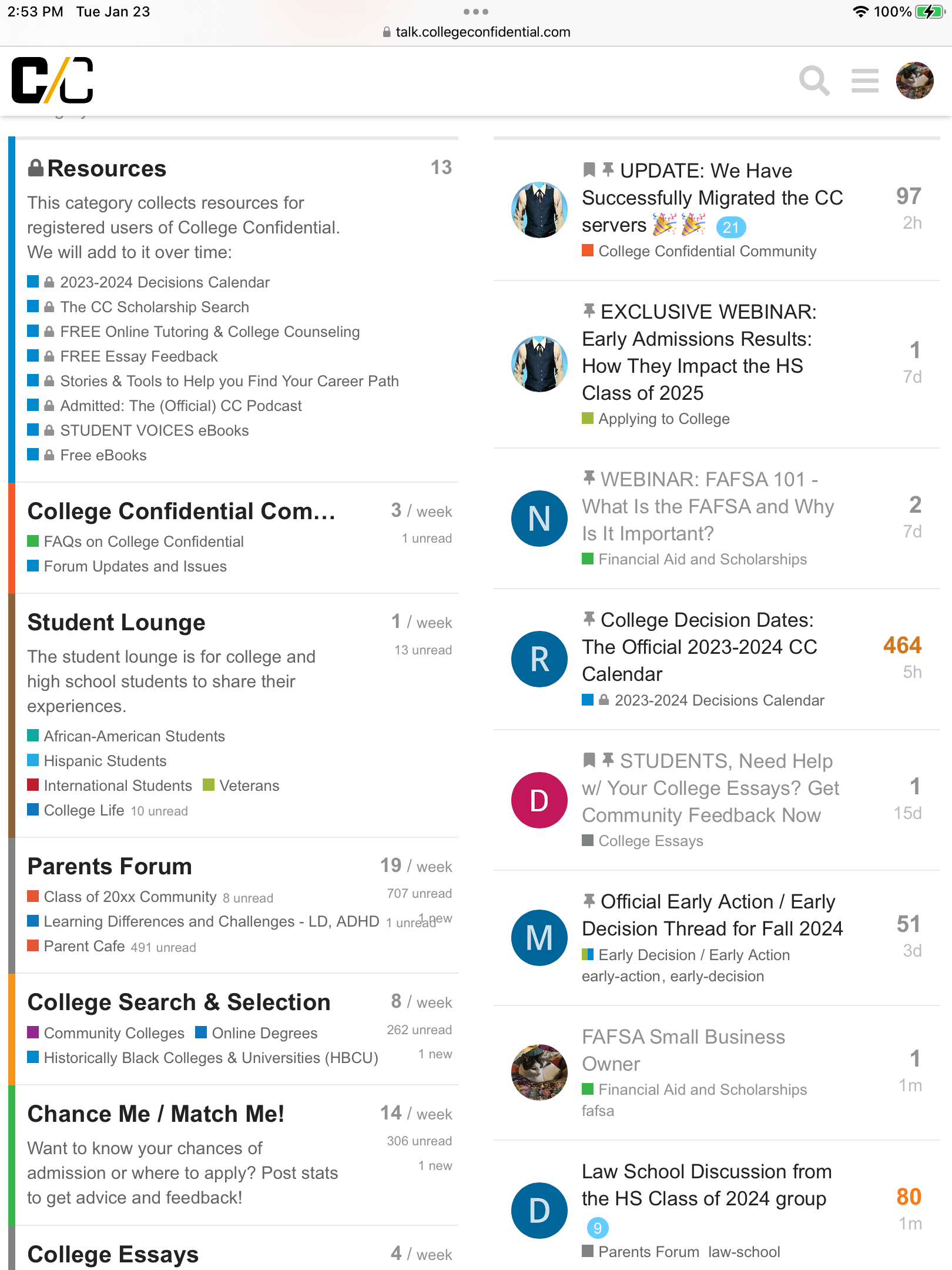The width and height of the screenshot is (952, 1270).
Task: Open College Search & Selection category
Action: (x=179, y=1002)
